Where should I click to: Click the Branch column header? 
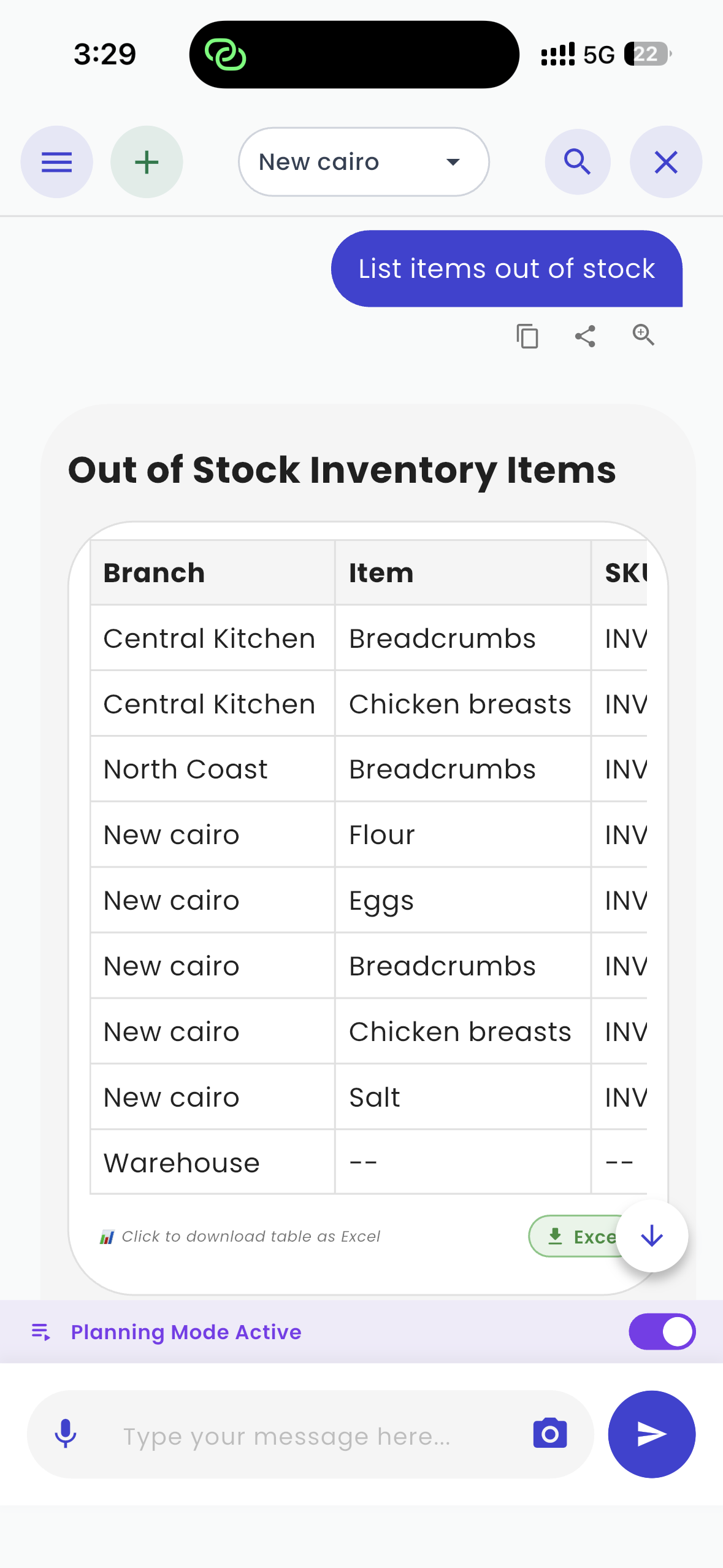154,572
